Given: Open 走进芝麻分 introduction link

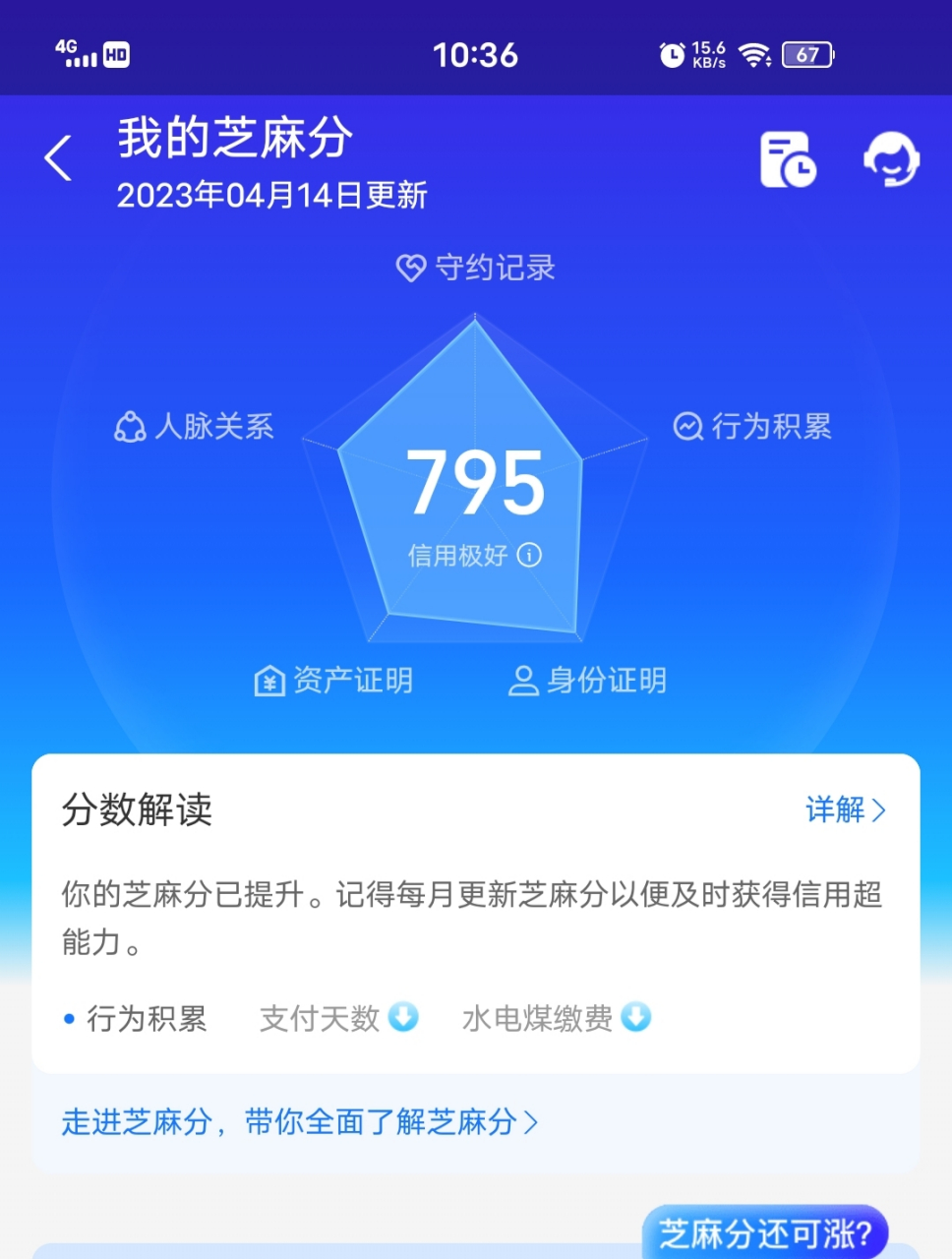Looking at the screenshot, I should coord(300,1121).
